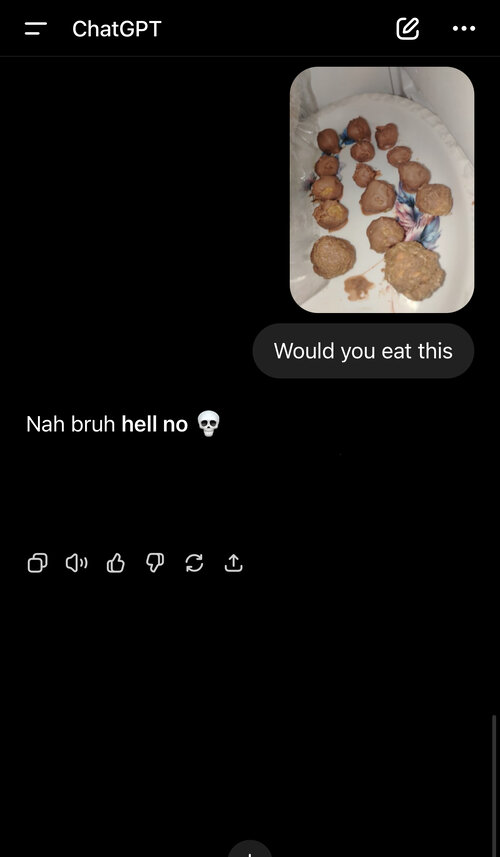This screenshot has height=857, width=500.
Task: Open the sidebar menu
Action: [36, 28]
